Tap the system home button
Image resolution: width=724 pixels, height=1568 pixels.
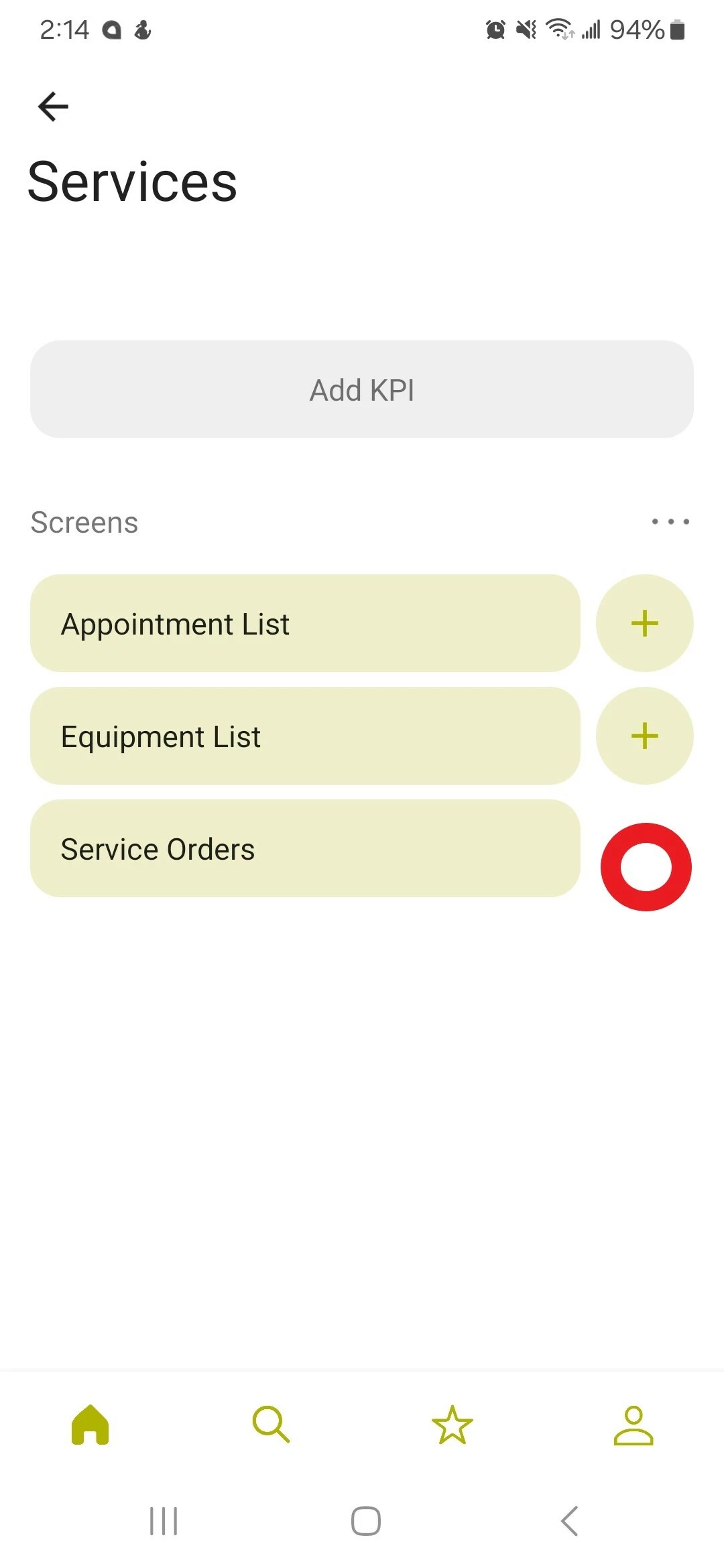tap(366, 1520)
